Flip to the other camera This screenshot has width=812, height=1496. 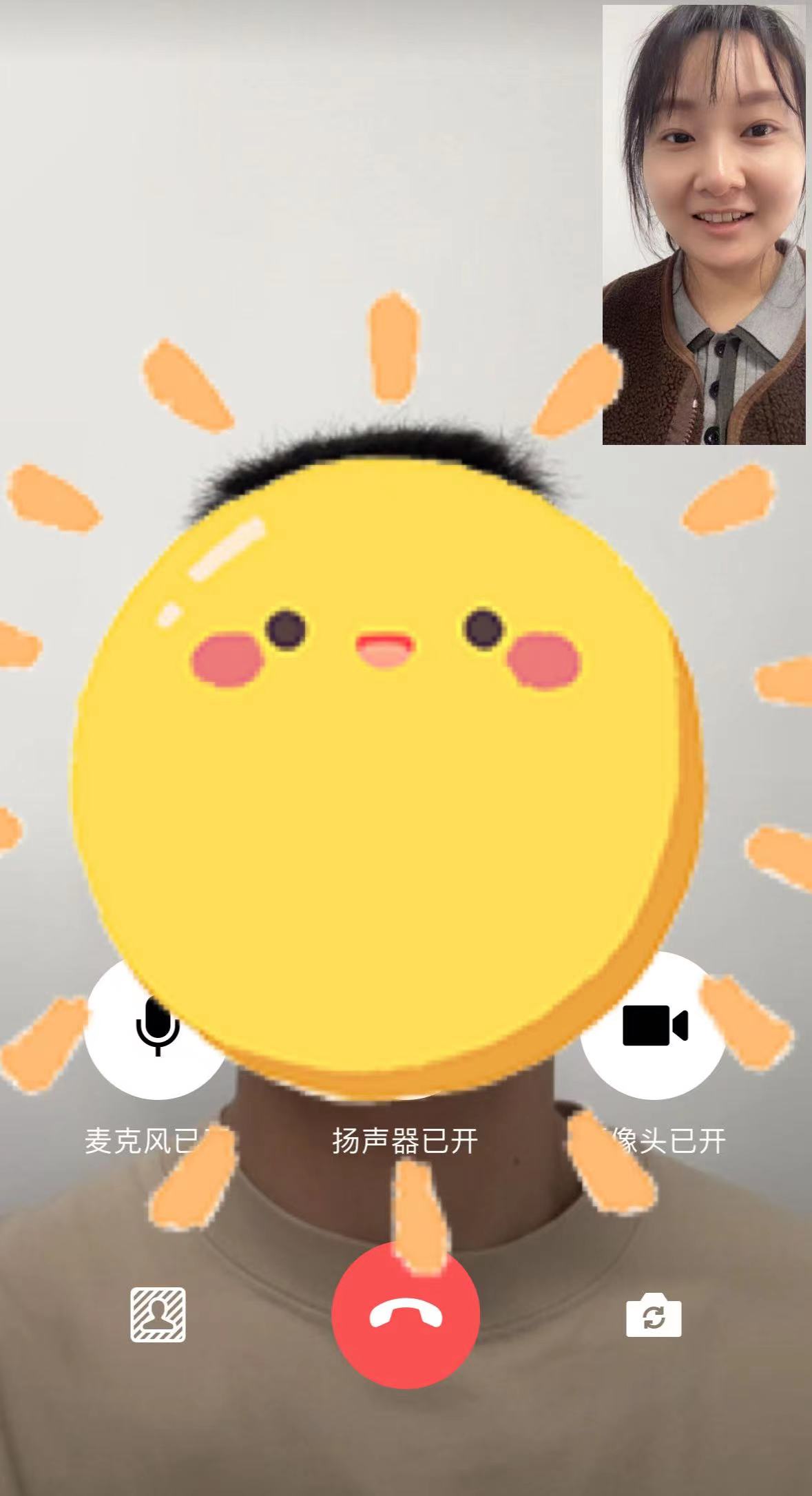(x=653, y=1318)
